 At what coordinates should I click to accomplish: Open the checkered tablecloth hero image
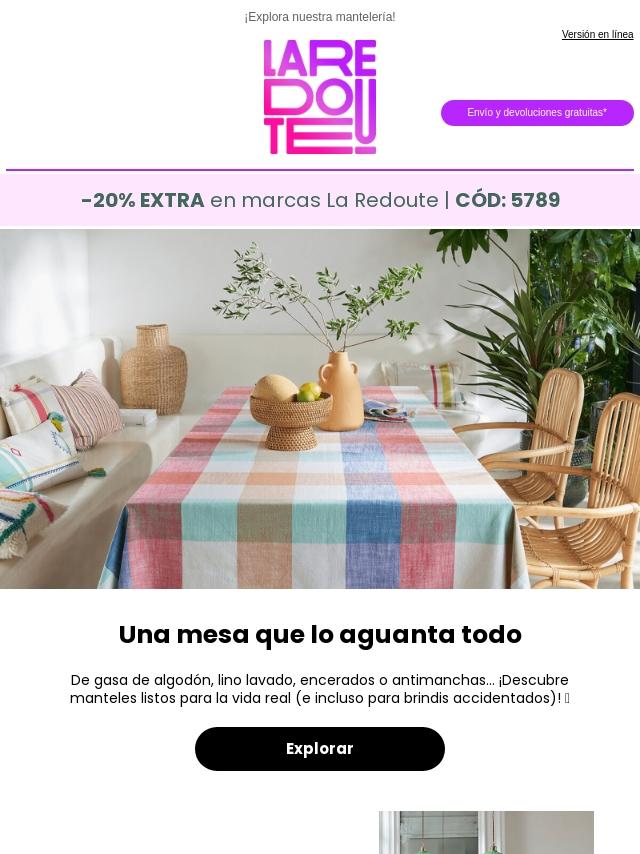320,410
